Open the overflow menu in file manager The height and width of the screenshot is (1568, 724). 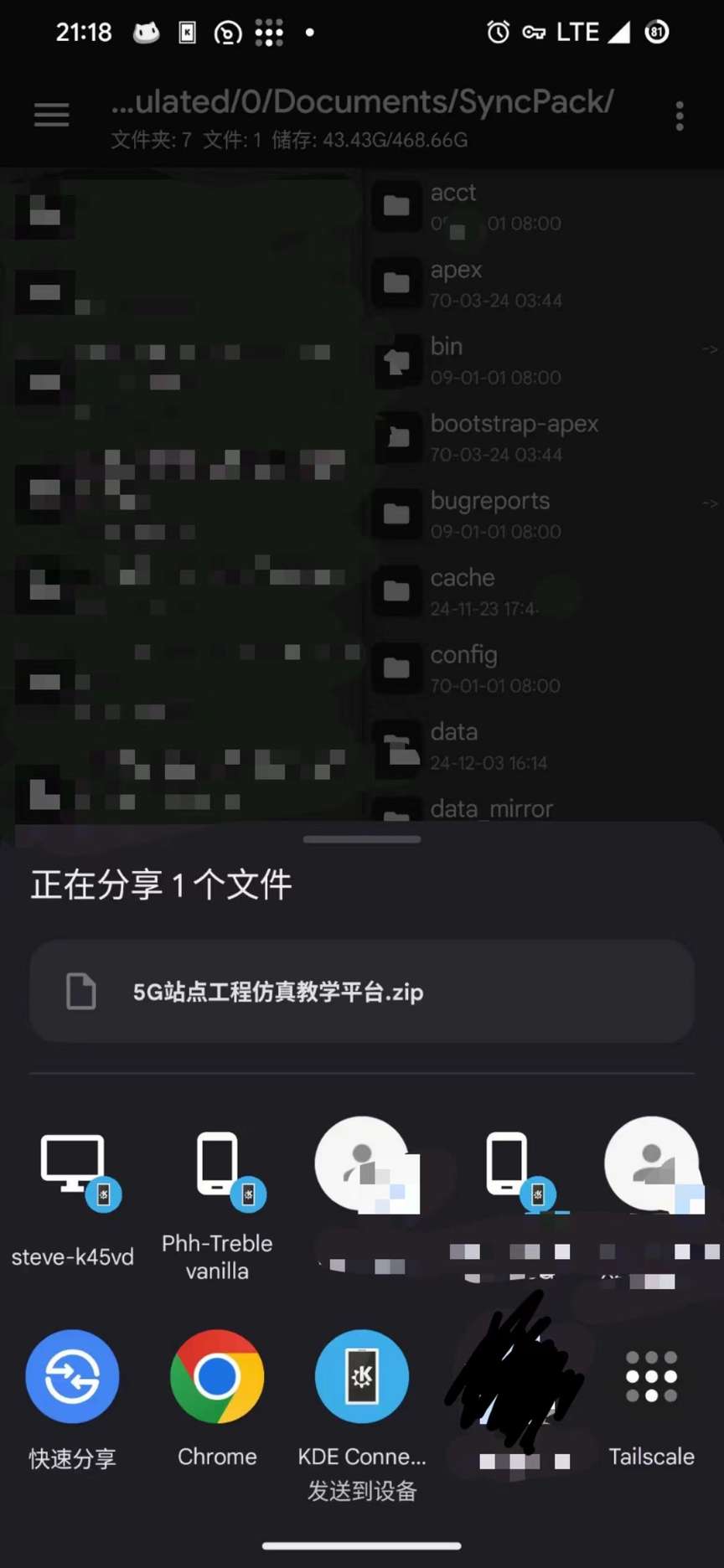[x=679, y=115]
